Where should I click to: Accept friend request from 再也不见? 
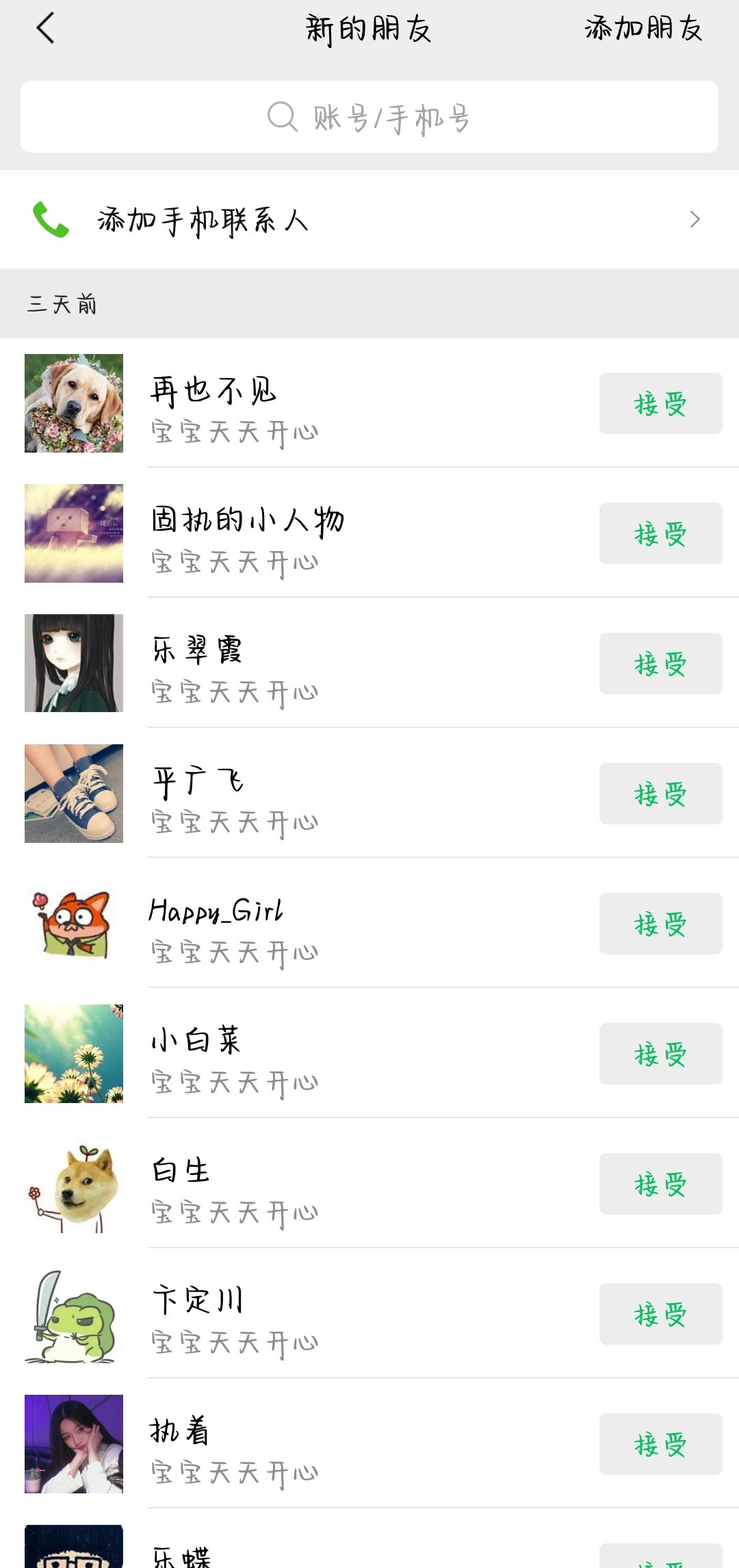[660, 403]
